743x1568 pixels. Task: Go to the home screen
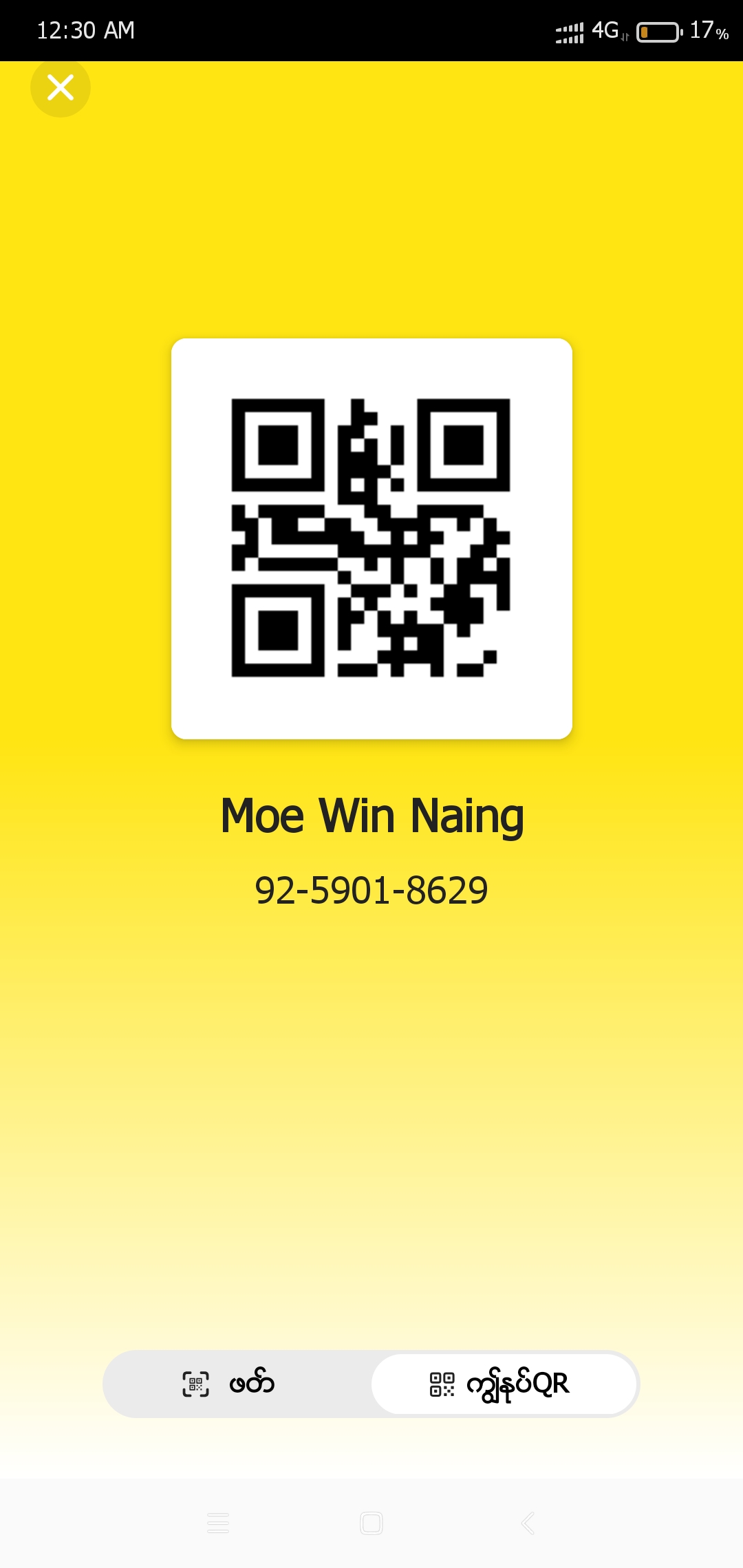coord(371,1523)
